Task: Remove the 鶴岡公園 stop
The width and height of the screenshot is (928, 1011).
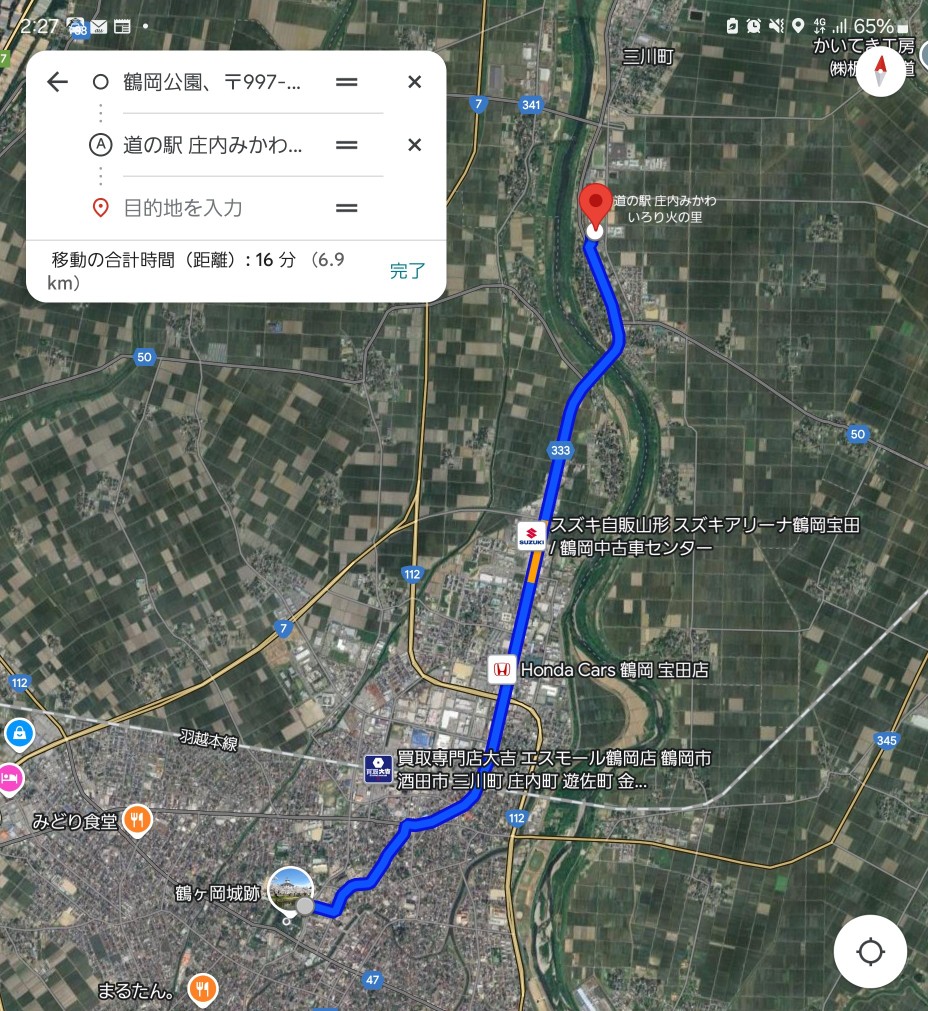Action: click(414, 82)
